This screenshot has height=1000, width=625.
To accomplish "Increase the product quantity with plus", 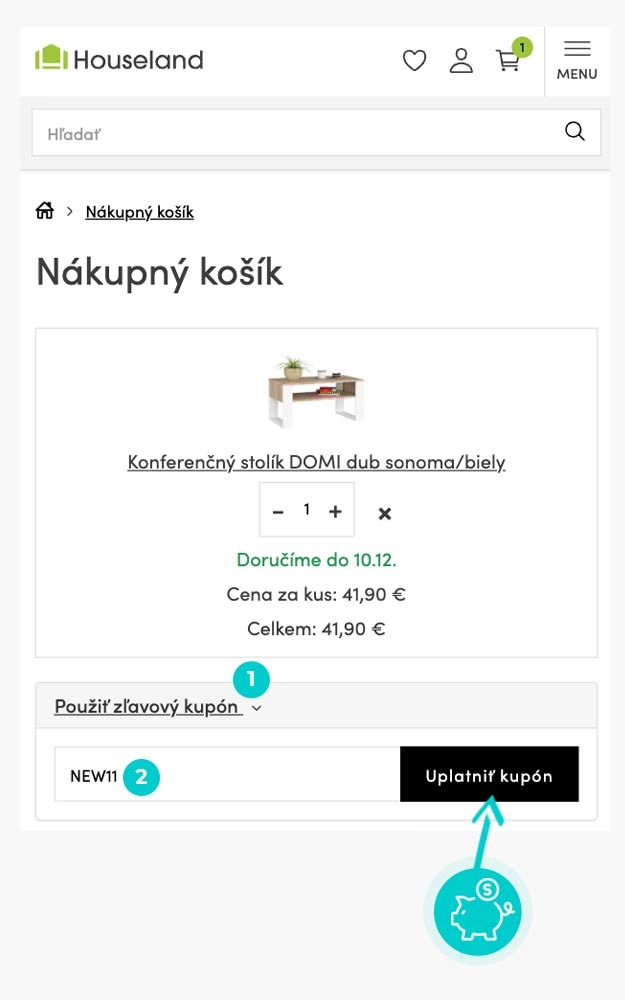I will (335, 511).
